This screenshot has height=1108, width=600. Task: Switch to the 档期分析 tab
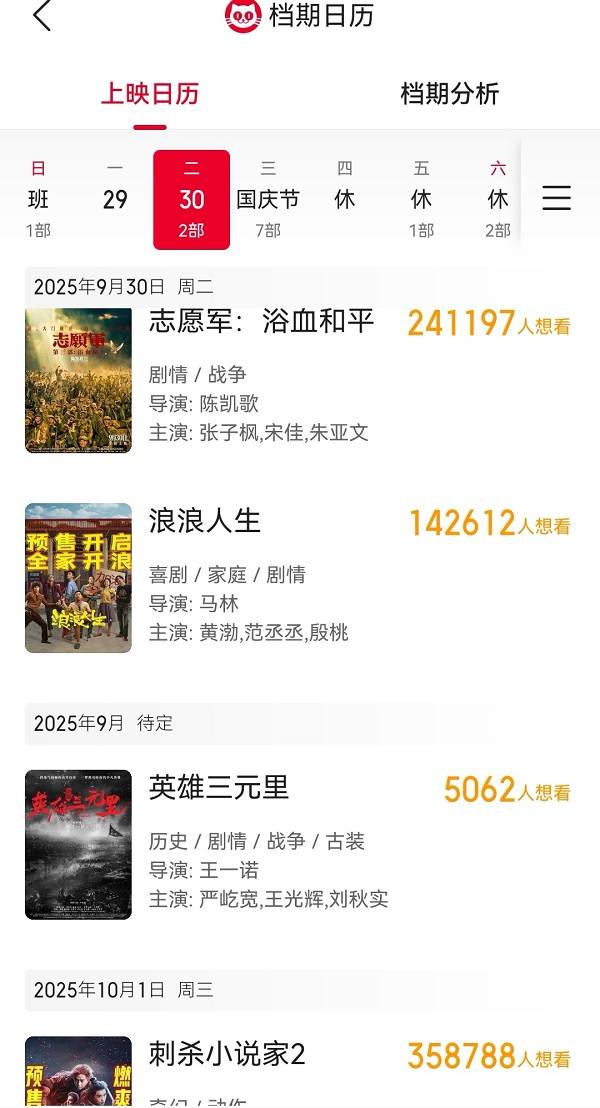(449, 94)
